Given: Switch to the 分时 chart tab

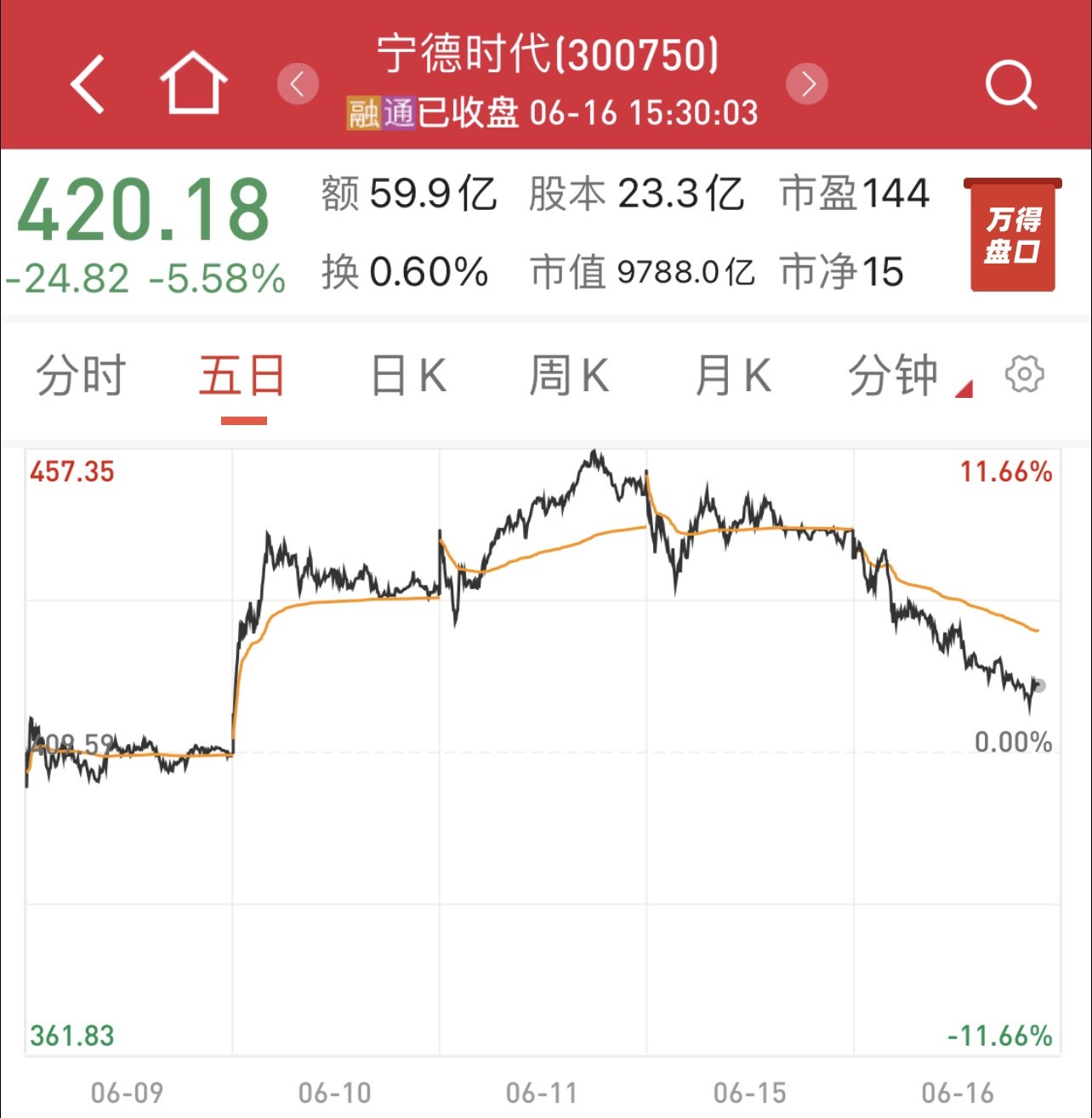Looking at the screenshot, I should 81,376.
